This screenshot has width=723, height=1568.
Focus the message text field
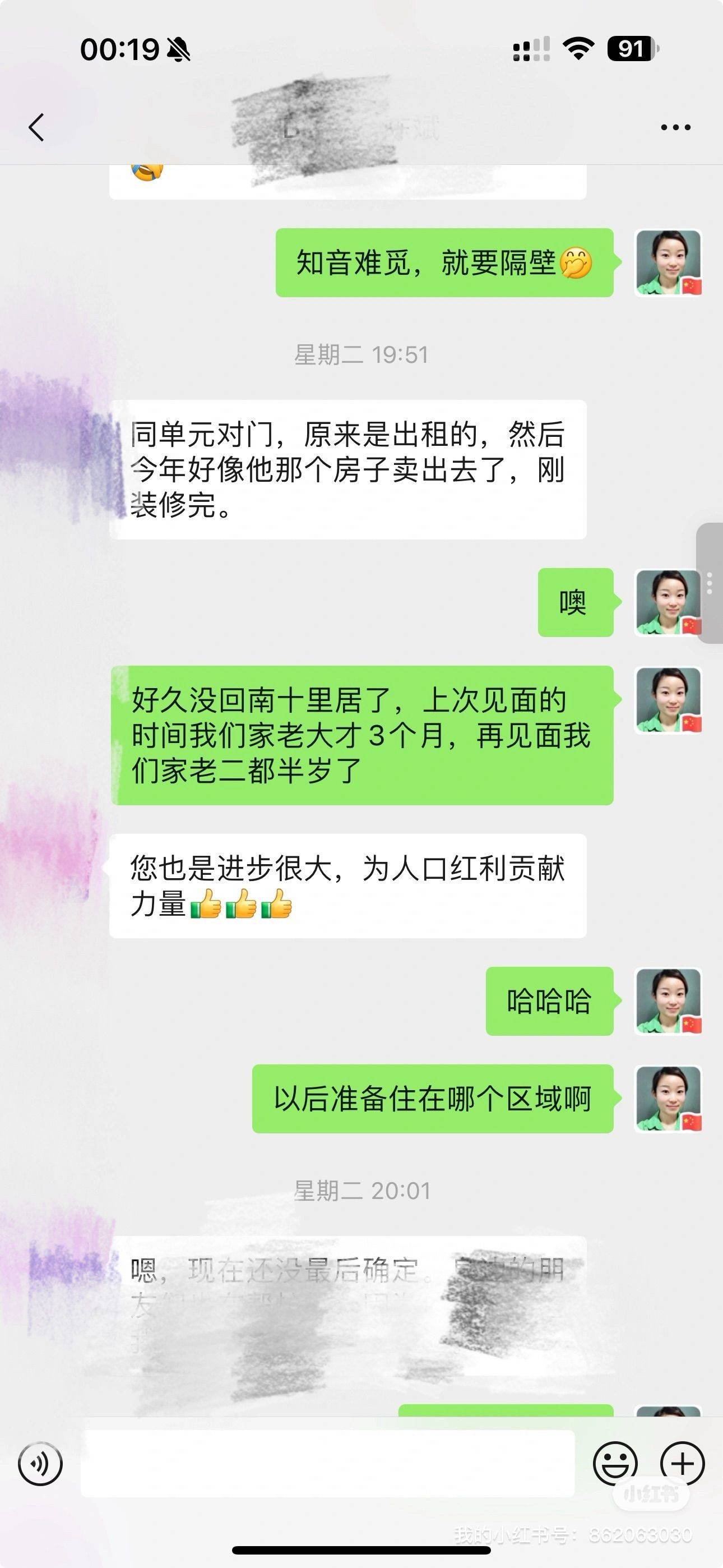pos(327,1464)
